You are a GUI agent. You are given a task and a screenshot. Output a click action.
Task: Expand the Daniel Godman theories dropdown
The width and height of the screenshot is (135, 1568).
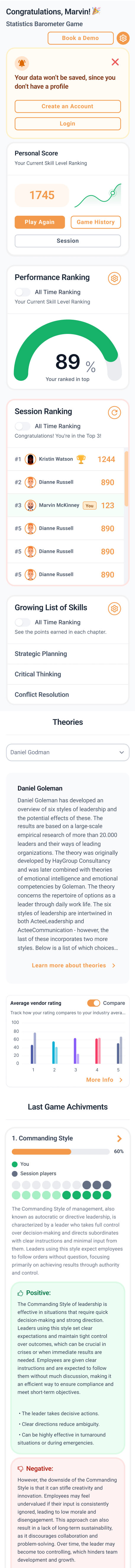pos(67,752)
